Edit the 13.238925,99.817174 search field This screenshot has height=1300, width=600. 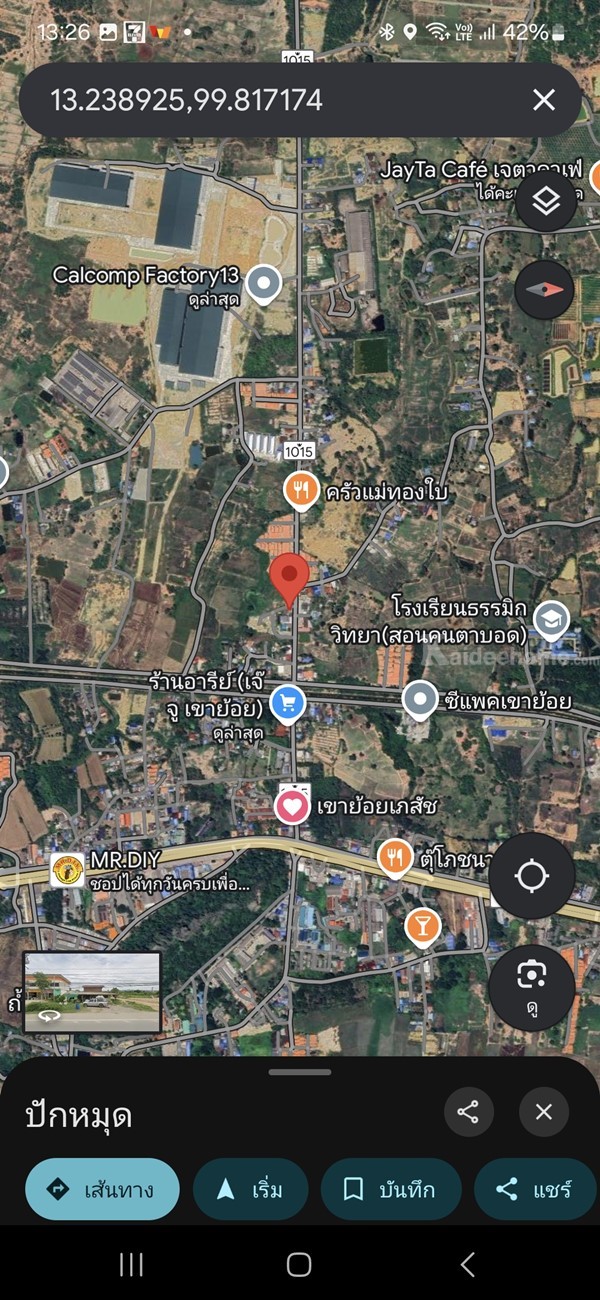tap(270, 100)
